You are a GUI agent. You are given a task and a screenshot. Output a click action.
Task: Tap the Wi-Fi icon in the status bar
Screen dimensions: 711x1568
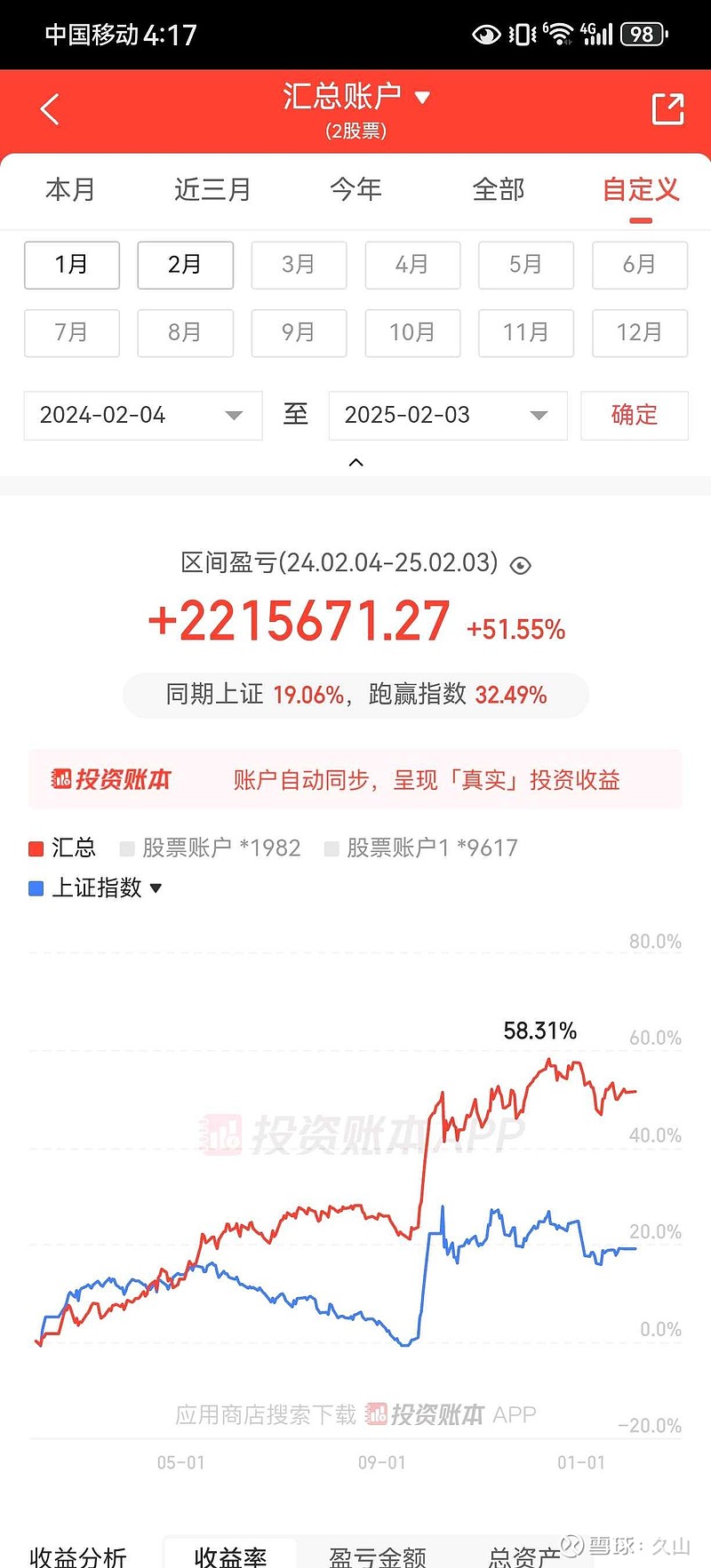[560, 34]
